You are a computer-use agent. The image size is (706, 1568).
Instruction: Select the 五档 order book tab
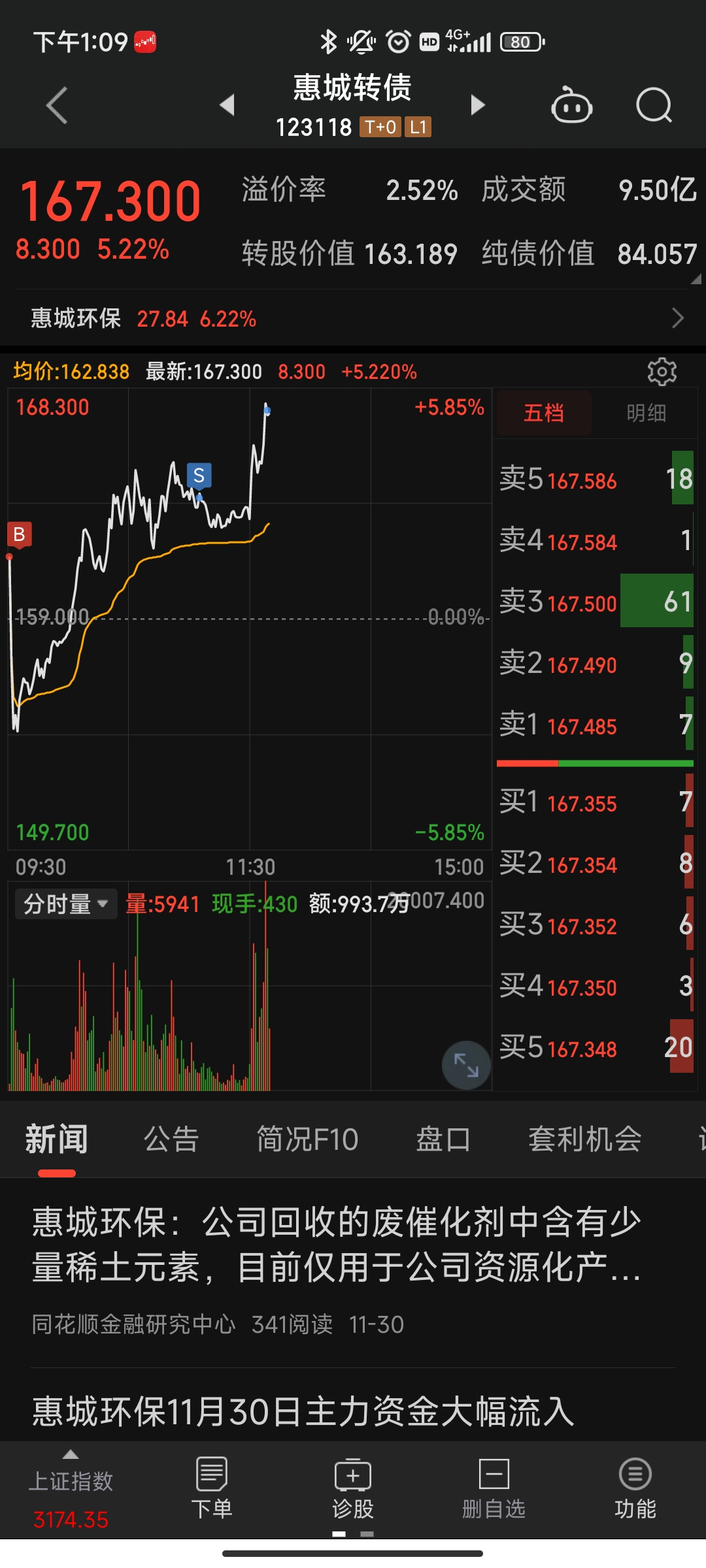point(544,413)
